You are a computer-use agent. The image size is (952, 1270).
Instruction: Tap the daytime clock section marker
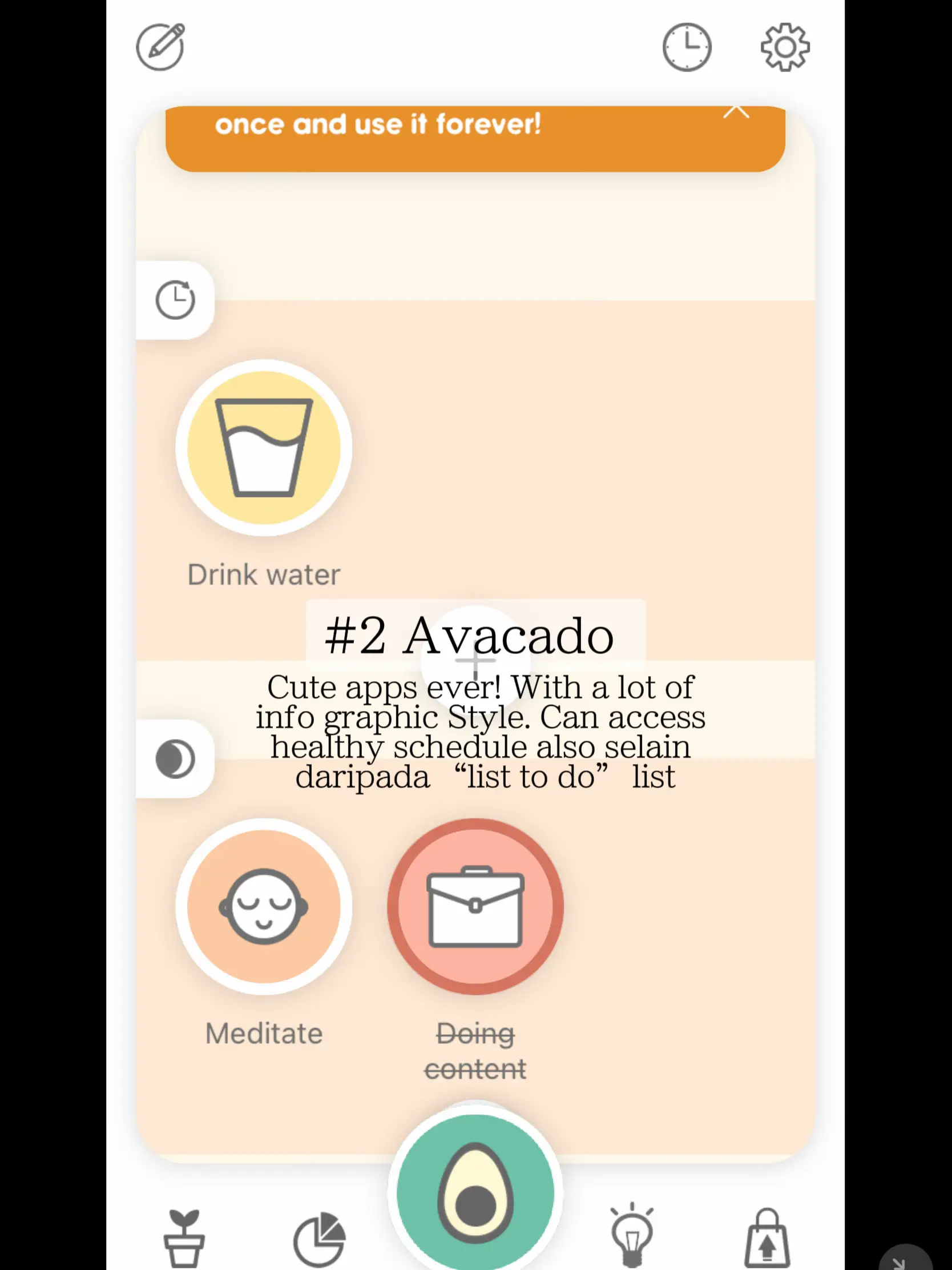175,300
